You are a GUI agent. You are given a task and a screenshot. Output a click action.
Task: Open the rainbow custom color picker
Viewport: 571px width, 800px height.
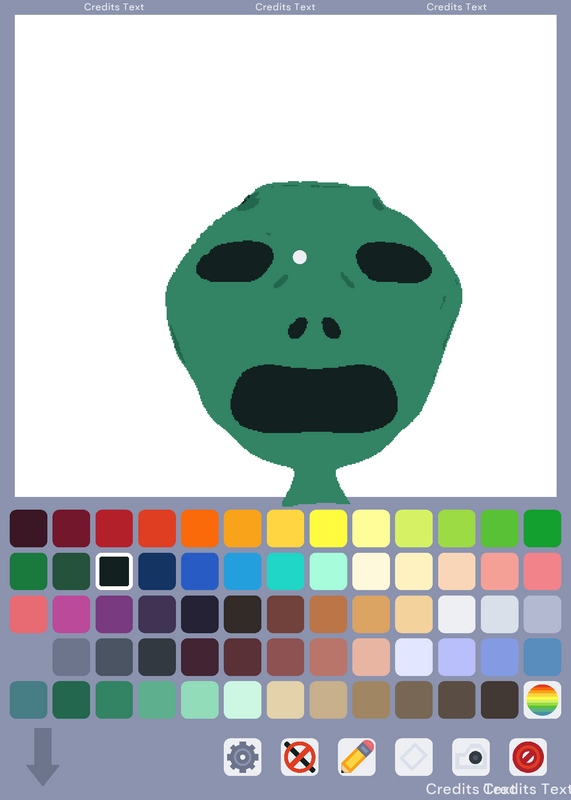click(542, 699)
